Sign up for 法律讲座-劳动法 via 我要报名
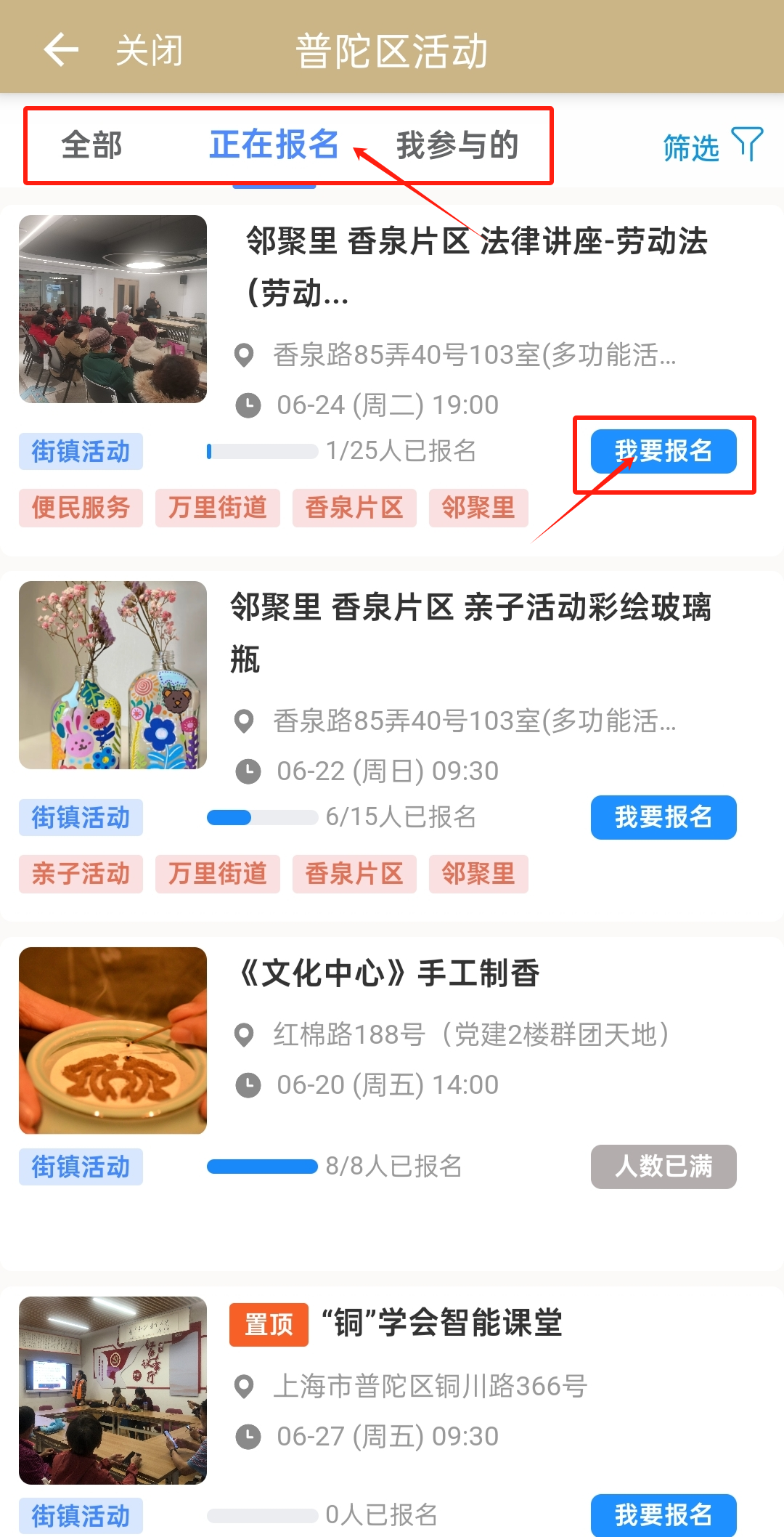 tap(663, 451)
